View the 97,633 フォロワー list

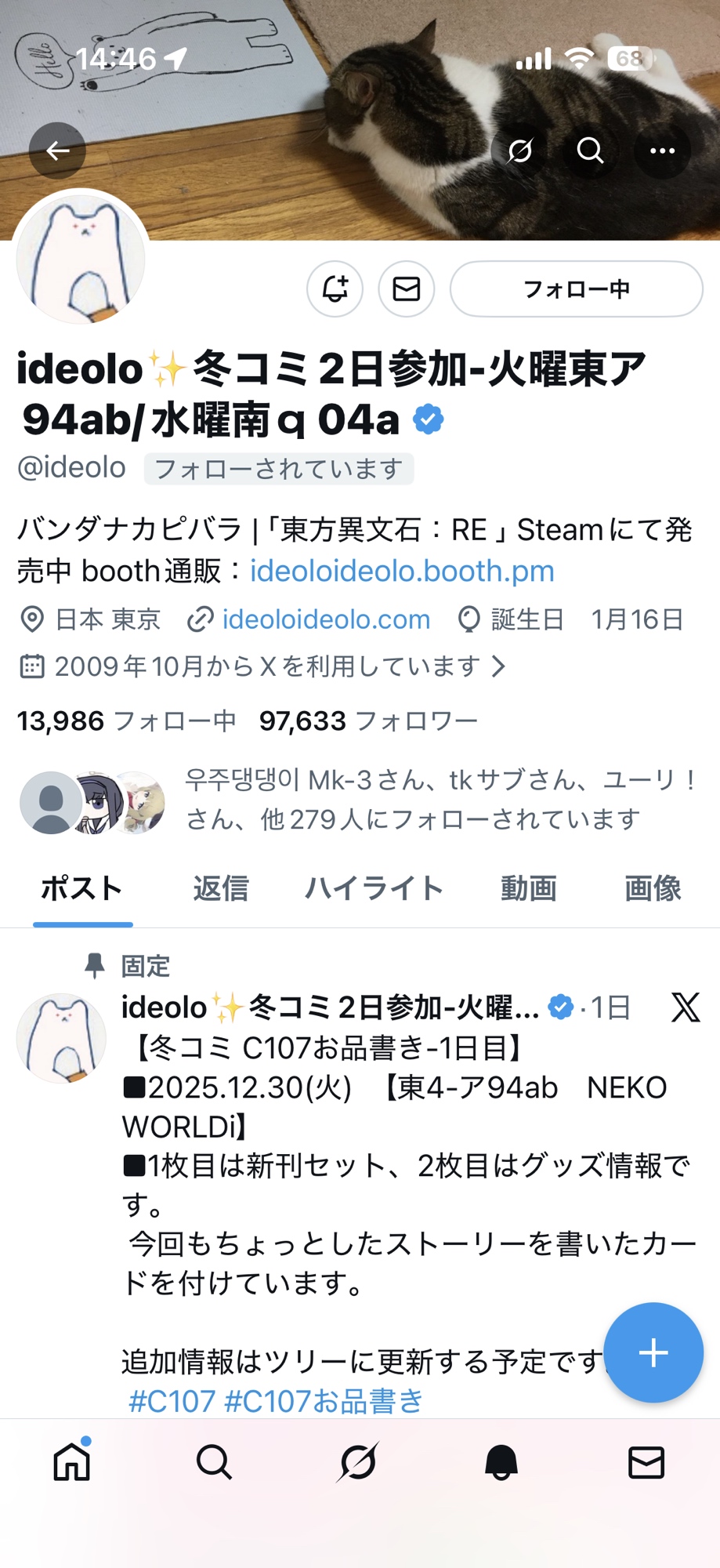coord(368,720)
